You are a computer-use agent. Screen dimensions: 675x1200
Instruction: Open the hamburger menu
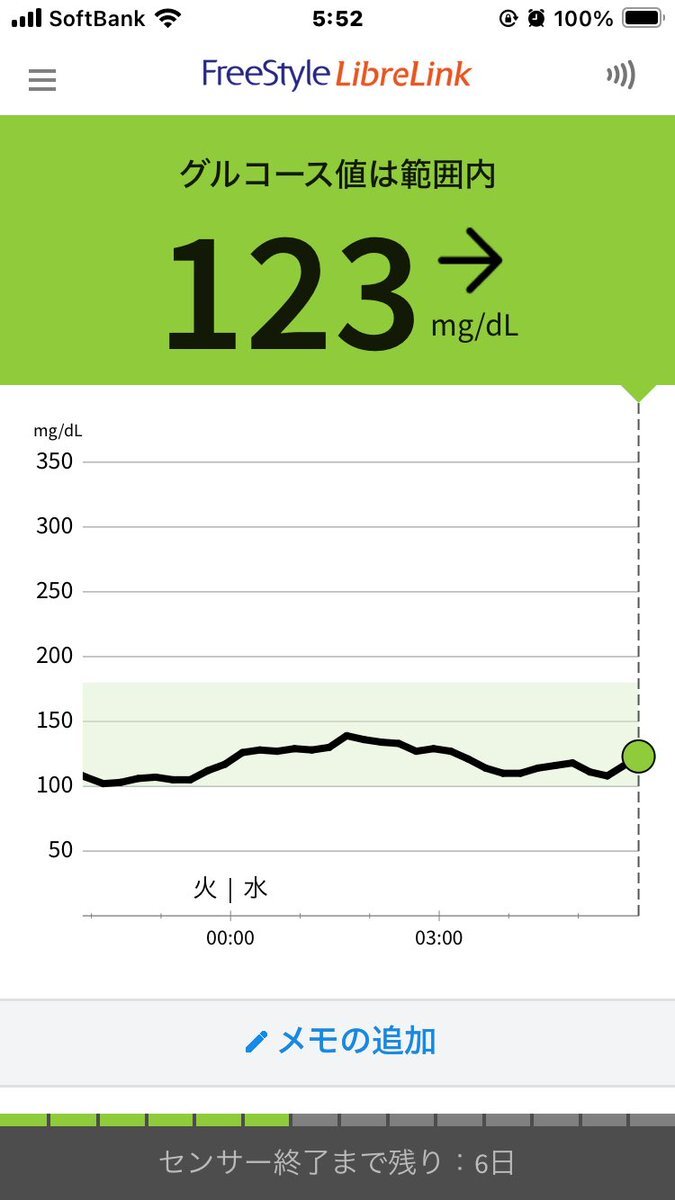(42, 79)
